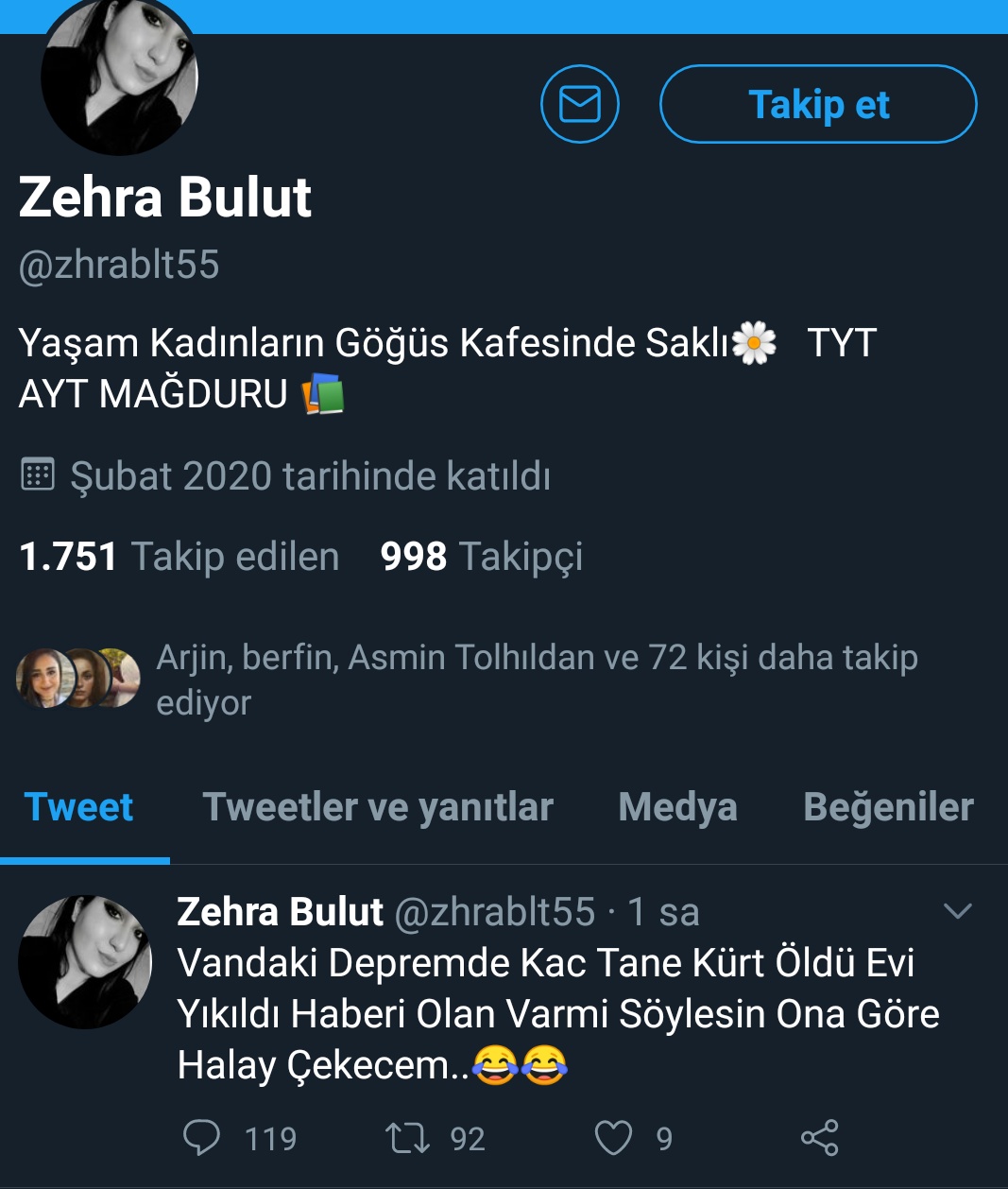Retweet the tweet with 92 retweets
Viewport: 1008px width, 1189px height.
[x=408, y=1138]
